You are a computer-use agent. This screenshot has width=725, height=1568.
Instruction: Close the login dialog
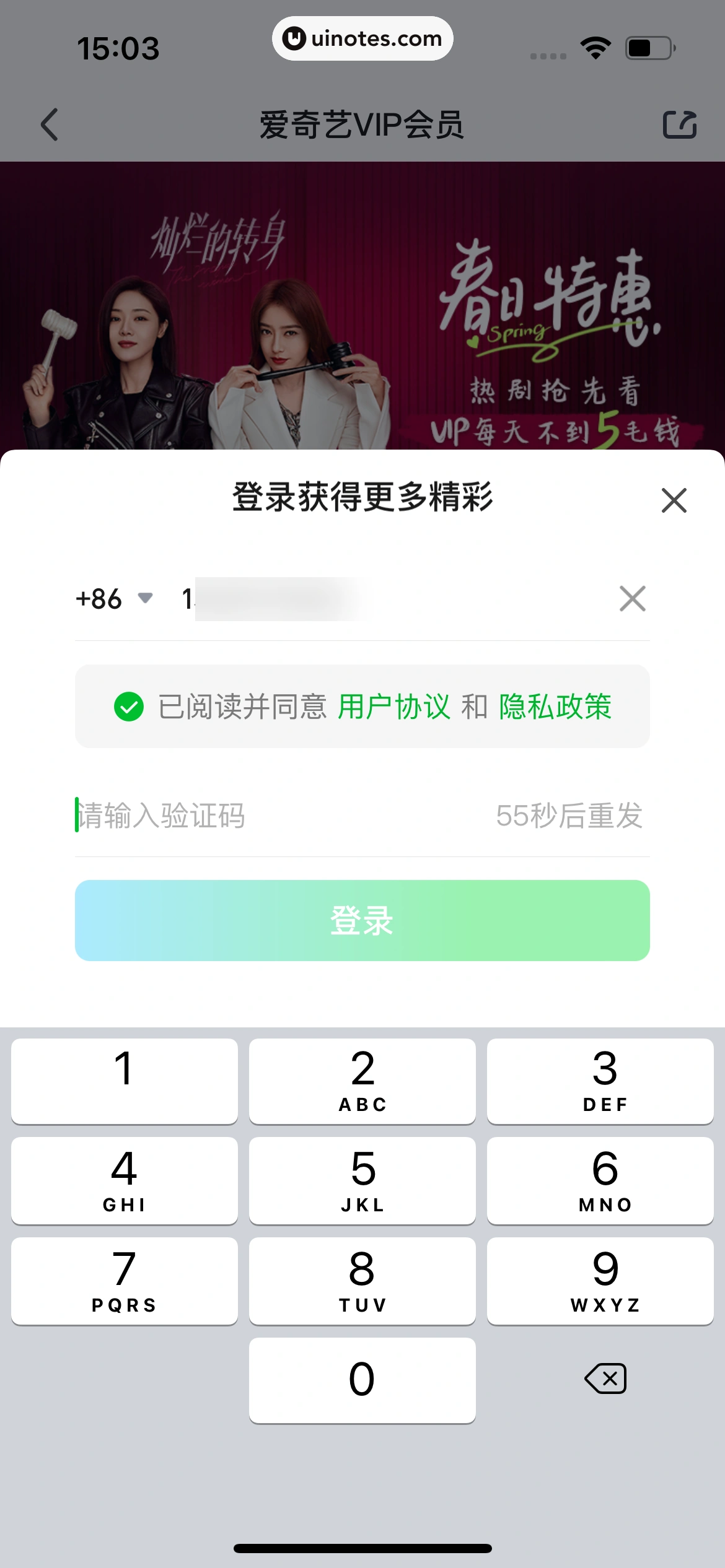674,500
